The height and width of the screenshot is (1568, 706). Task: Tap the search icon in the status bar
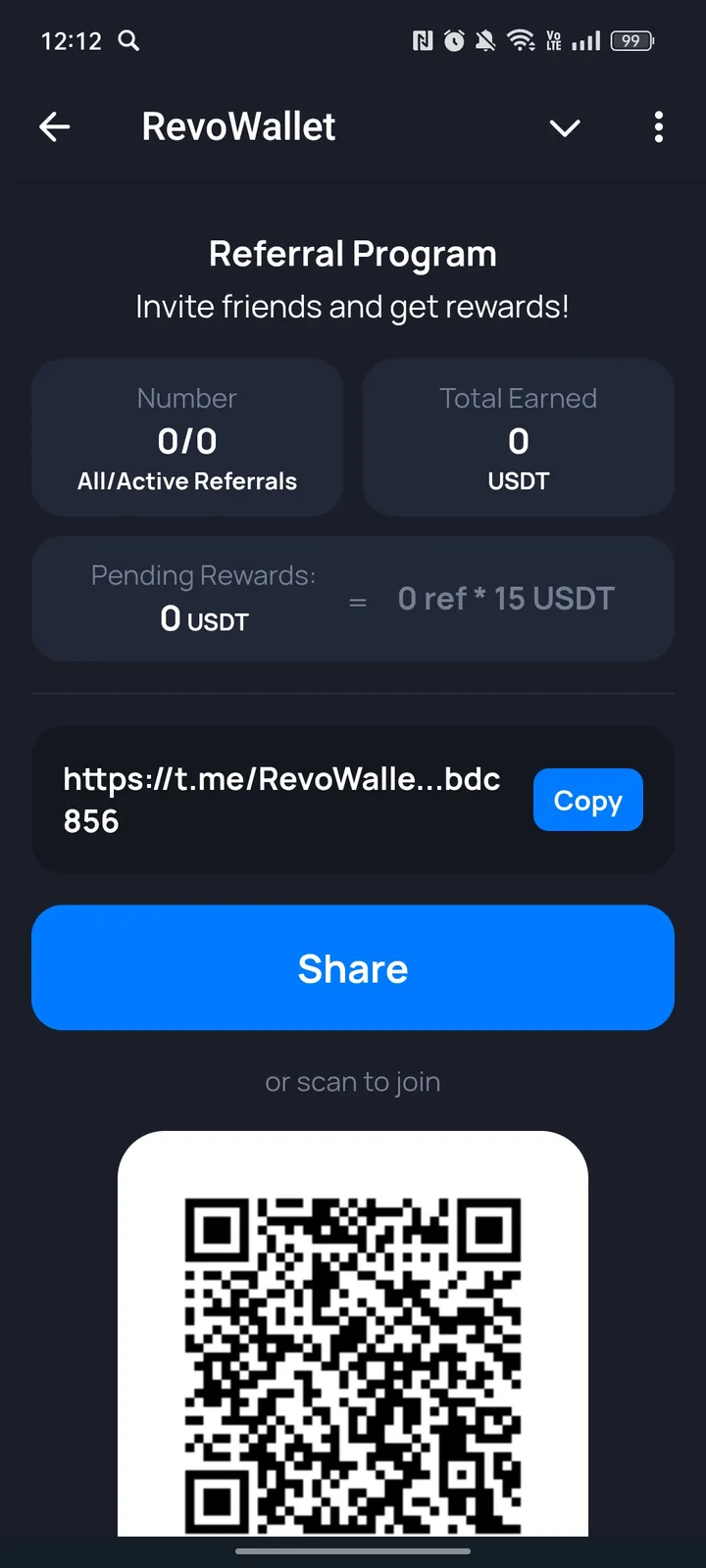point(127,41)
